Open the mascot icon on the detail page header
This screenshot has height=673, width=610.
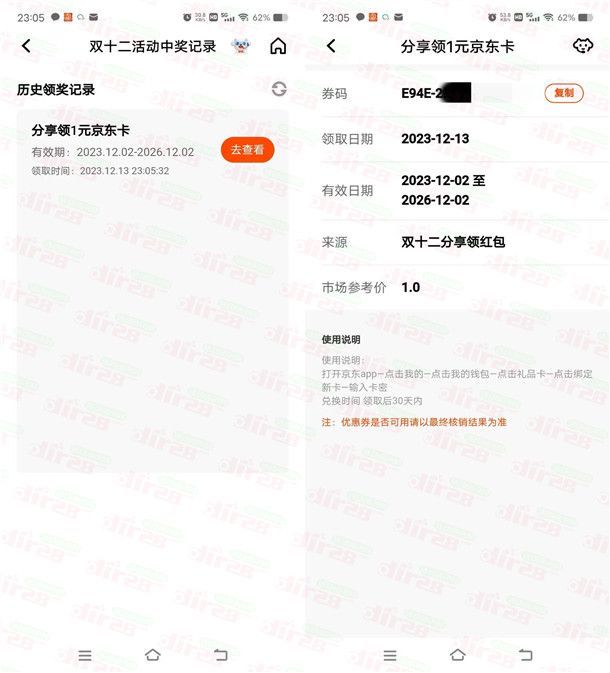click(582, 46)
